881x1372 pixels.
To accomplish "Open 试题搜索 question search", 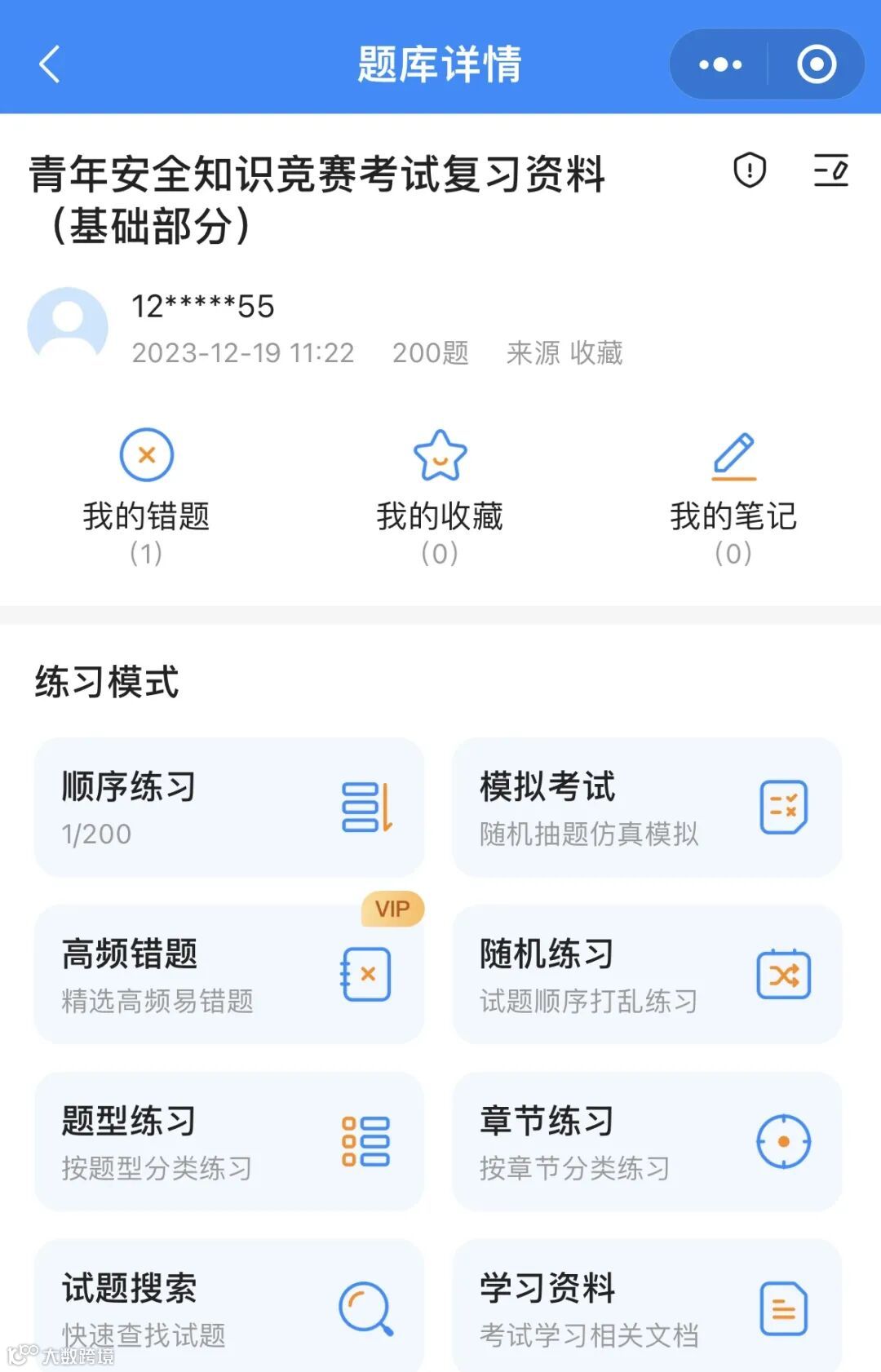I will pyautogui.click(x=229, y=1307).
